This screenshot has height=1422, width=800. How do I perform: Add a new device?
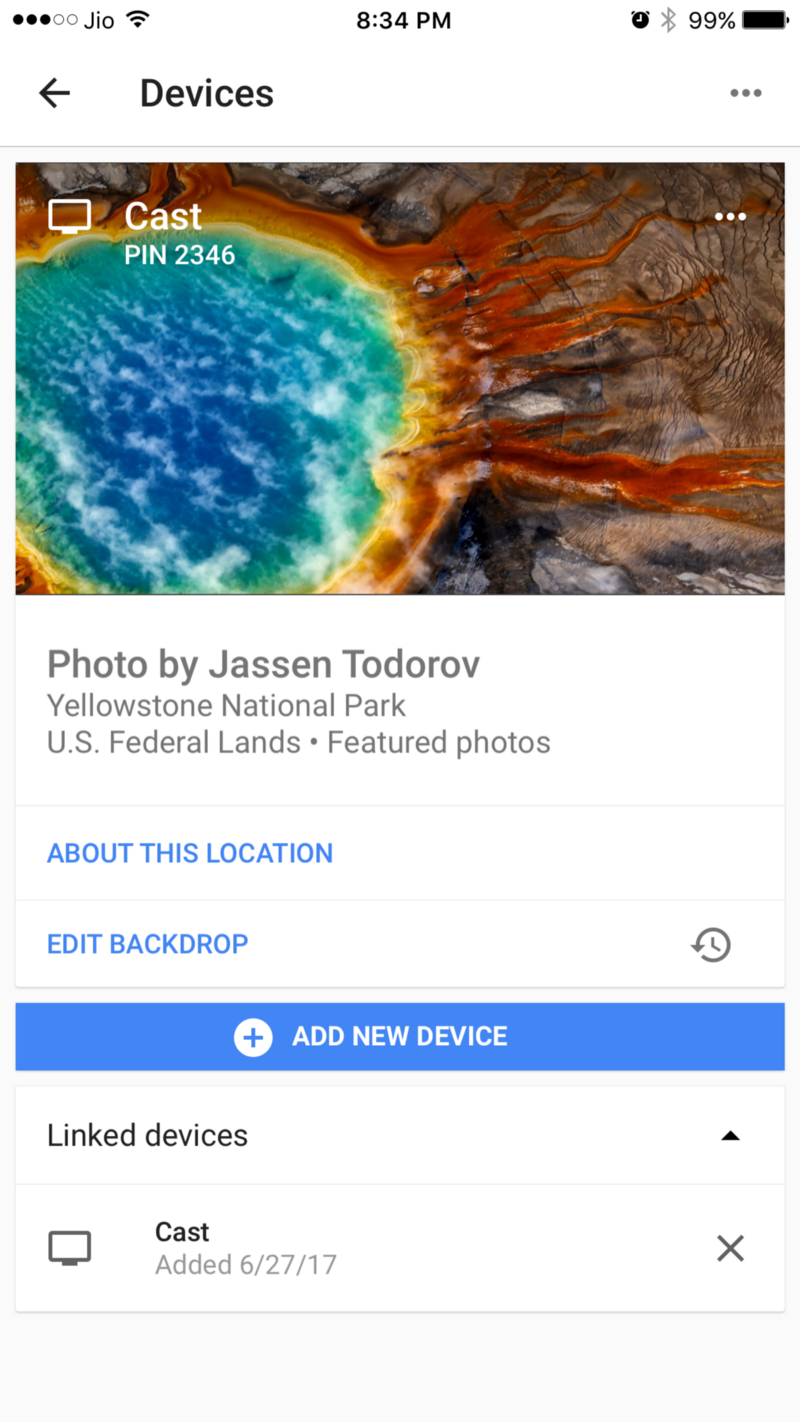pos(400,1037)
